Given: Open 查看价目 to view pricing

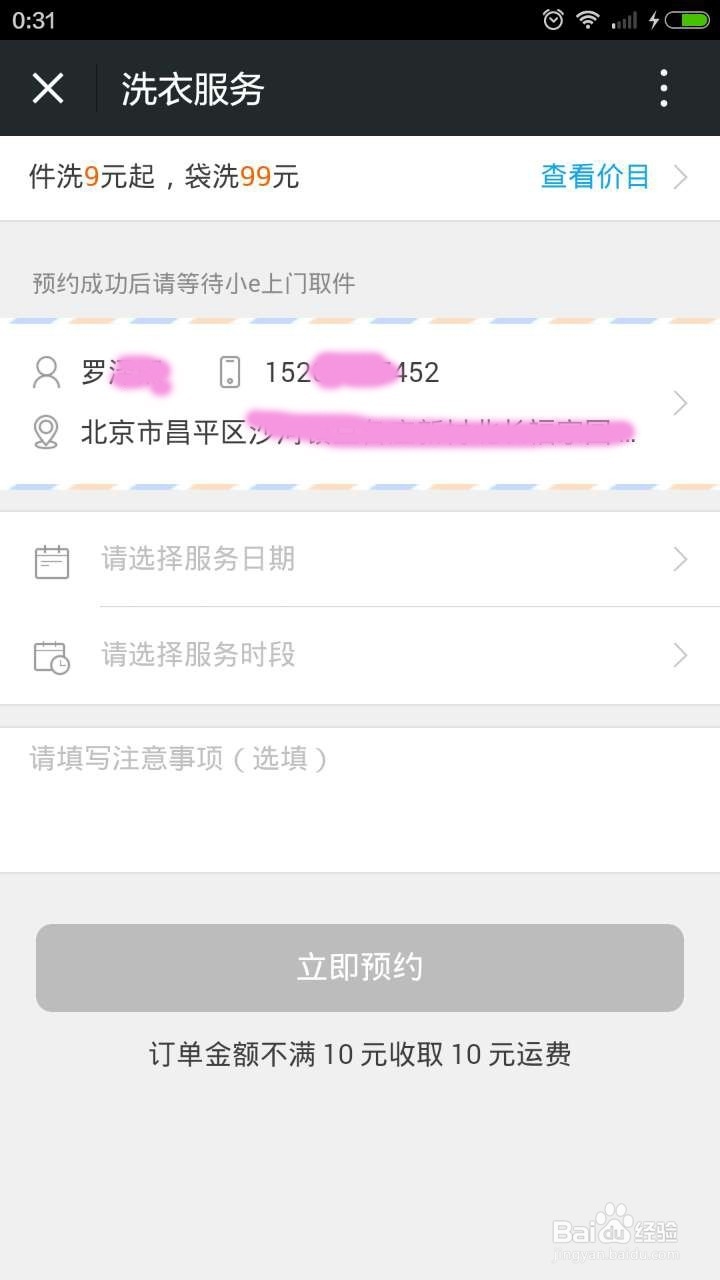Looking at the screenshot, I should 595,177.
